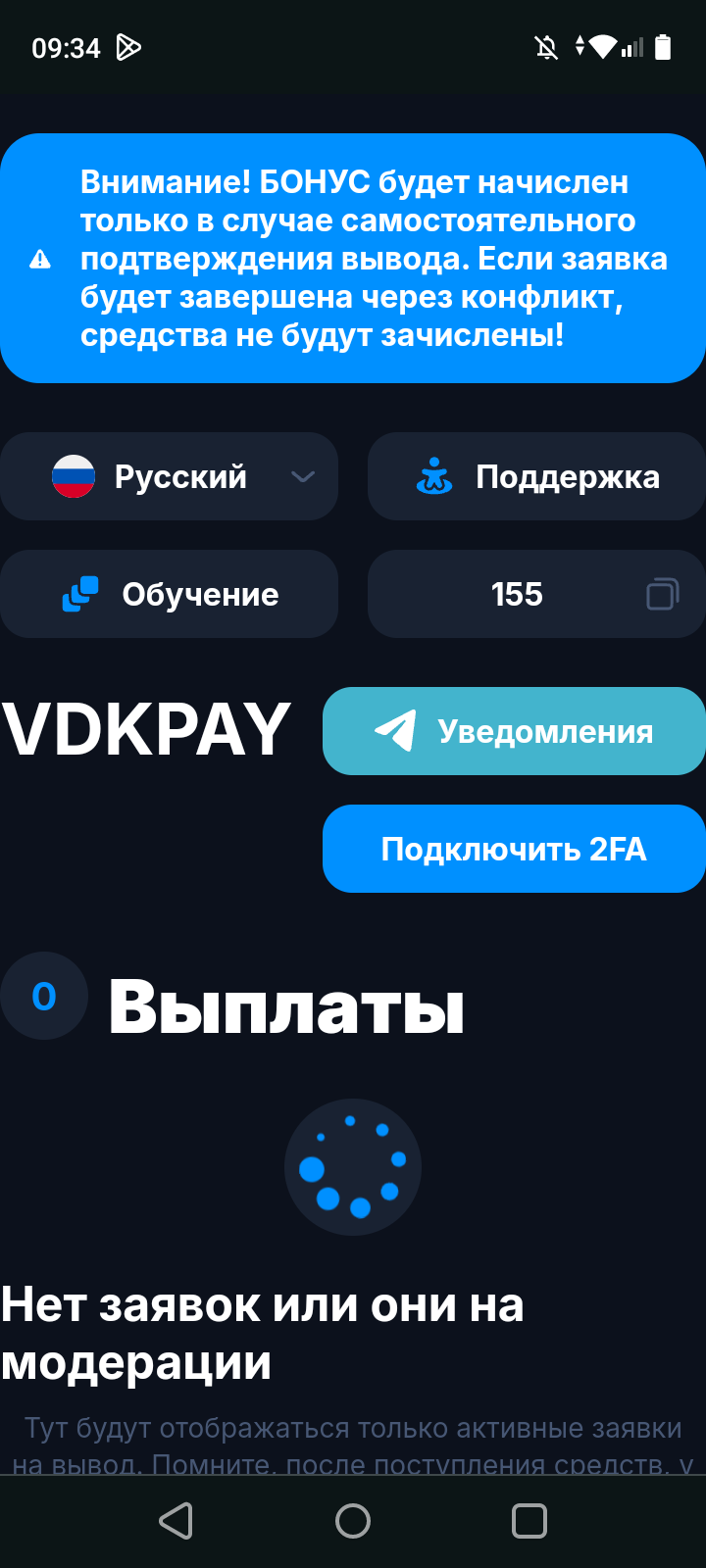
Task: Open Поддержка support
Action: pyautogui.click(x=536, y=476)
